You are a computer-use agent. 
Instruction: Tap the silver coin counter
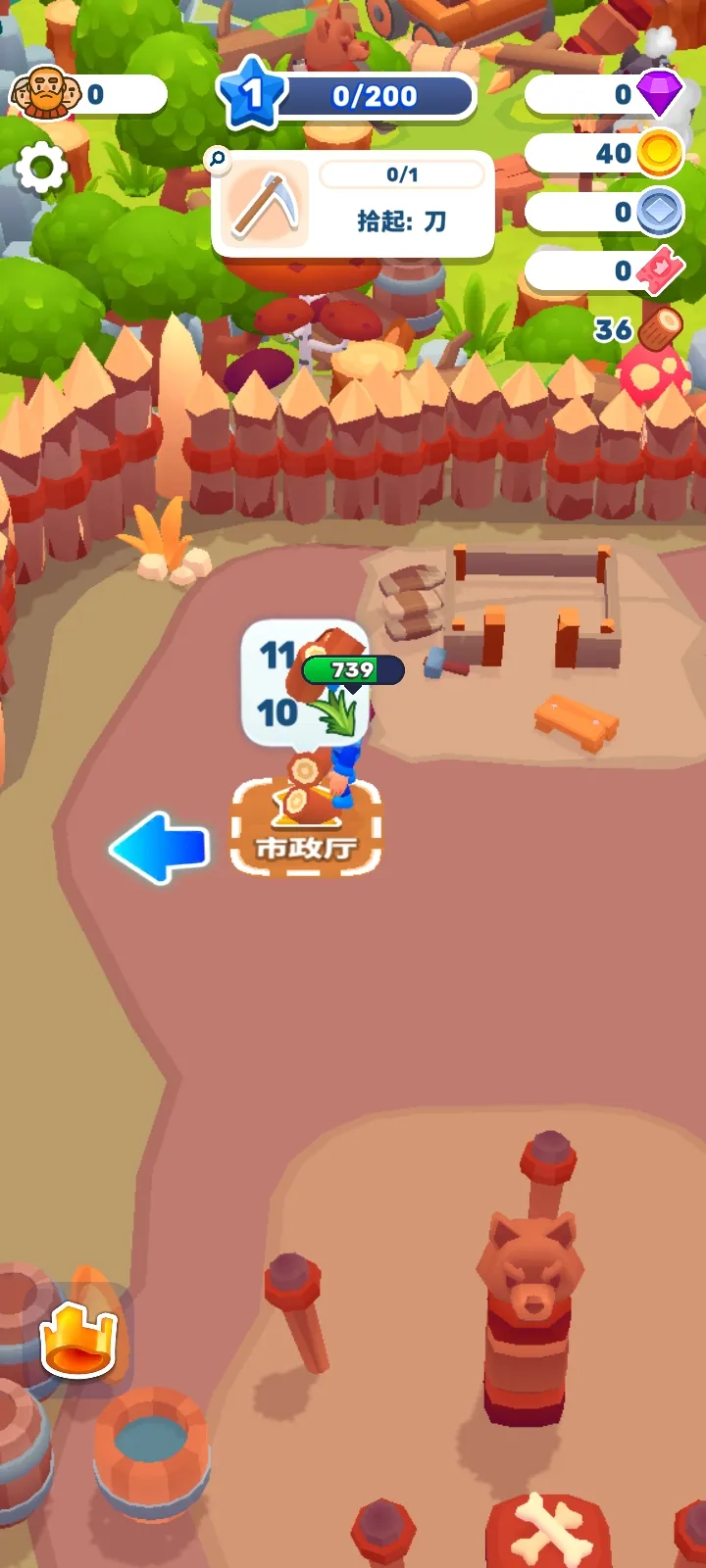[x=604, y=212]
